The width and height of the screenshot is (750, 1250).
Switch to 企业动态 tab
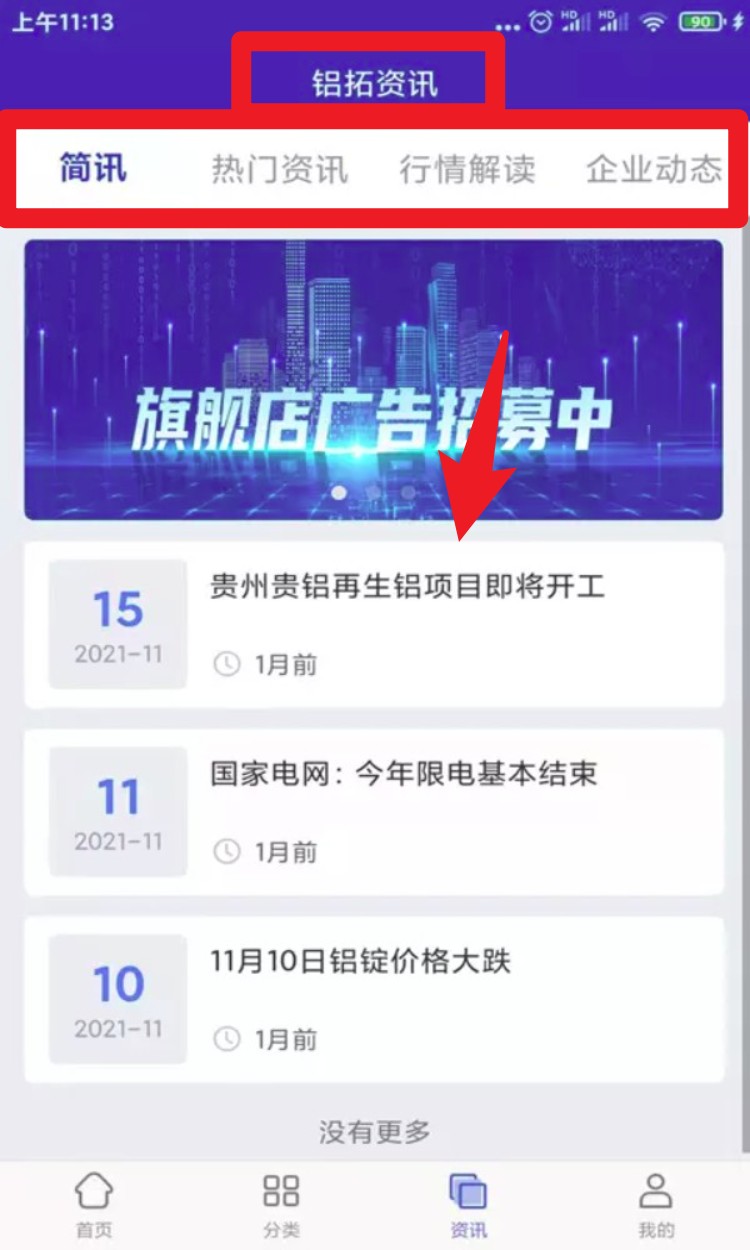654,169
